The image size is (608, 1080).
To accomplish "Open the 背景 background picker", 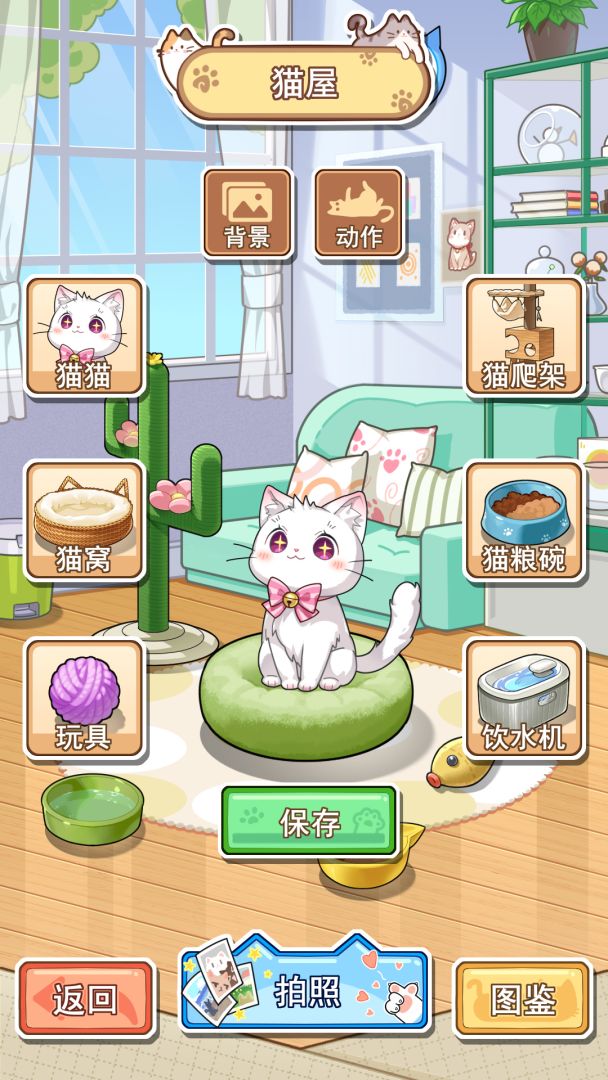I will 247,212.
